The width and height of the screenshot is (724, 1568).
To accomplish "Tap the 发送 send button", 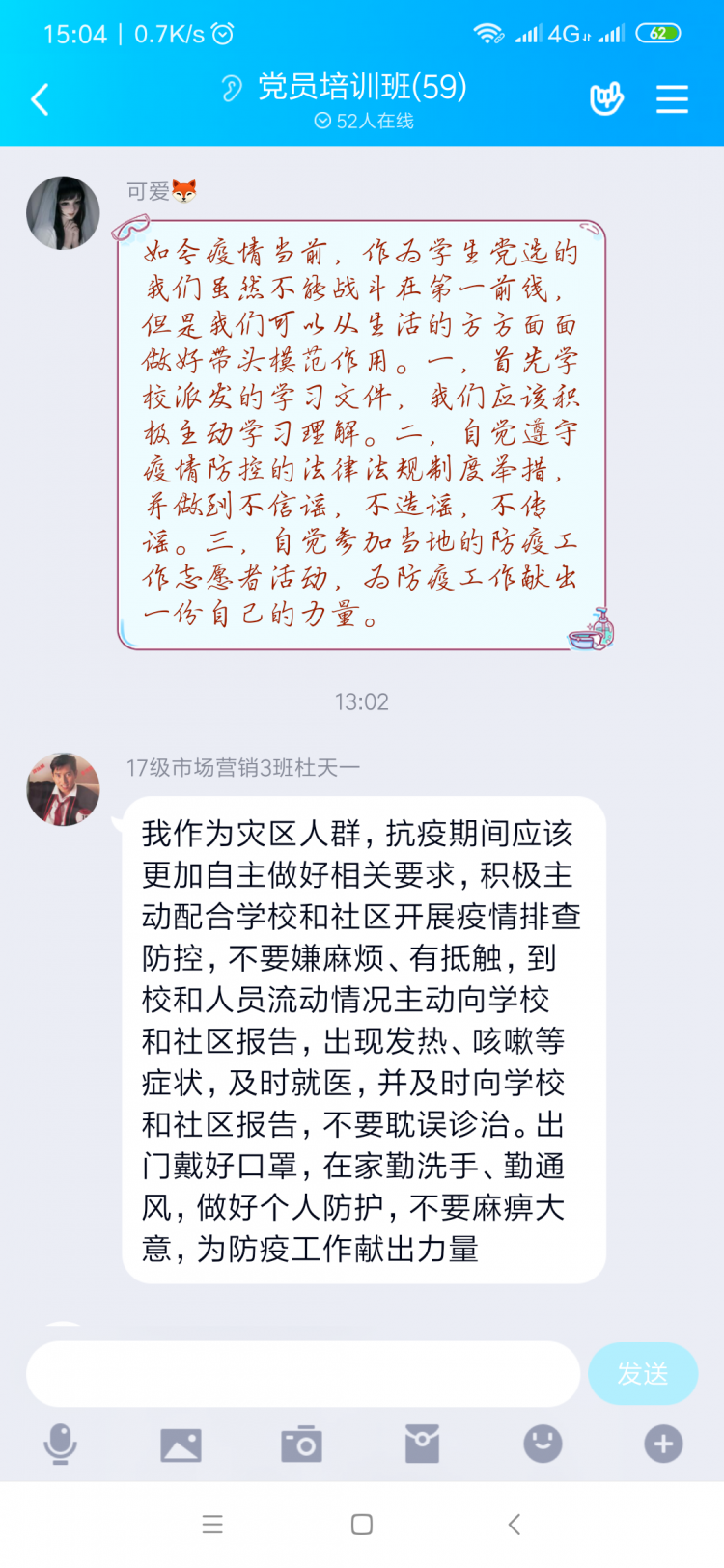I will [643, 1373].
